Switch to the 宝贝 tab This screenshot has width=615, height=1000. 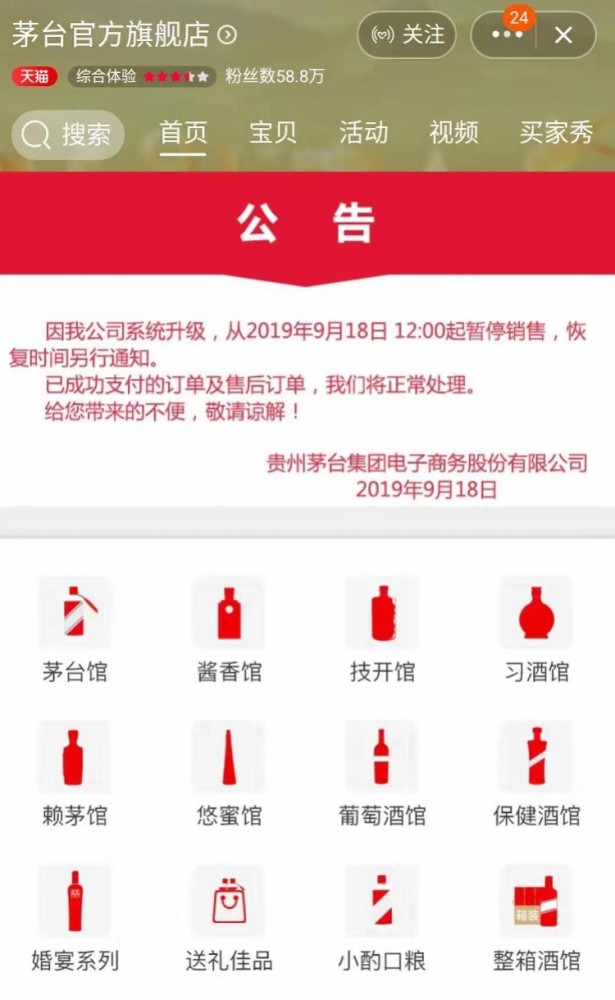[273, 133]
